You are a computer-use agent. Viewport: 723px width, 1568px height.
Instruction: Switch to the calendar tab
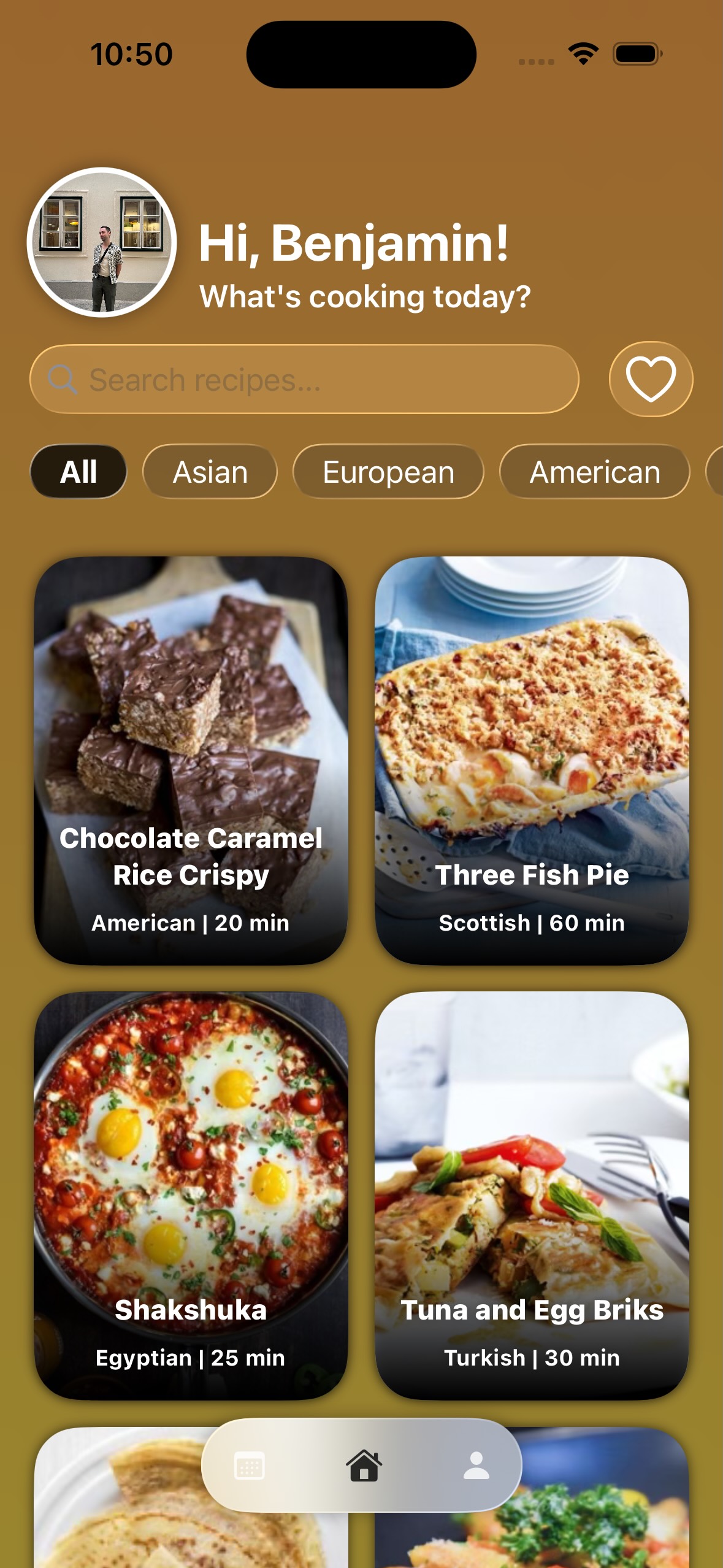click(250, 1466)
